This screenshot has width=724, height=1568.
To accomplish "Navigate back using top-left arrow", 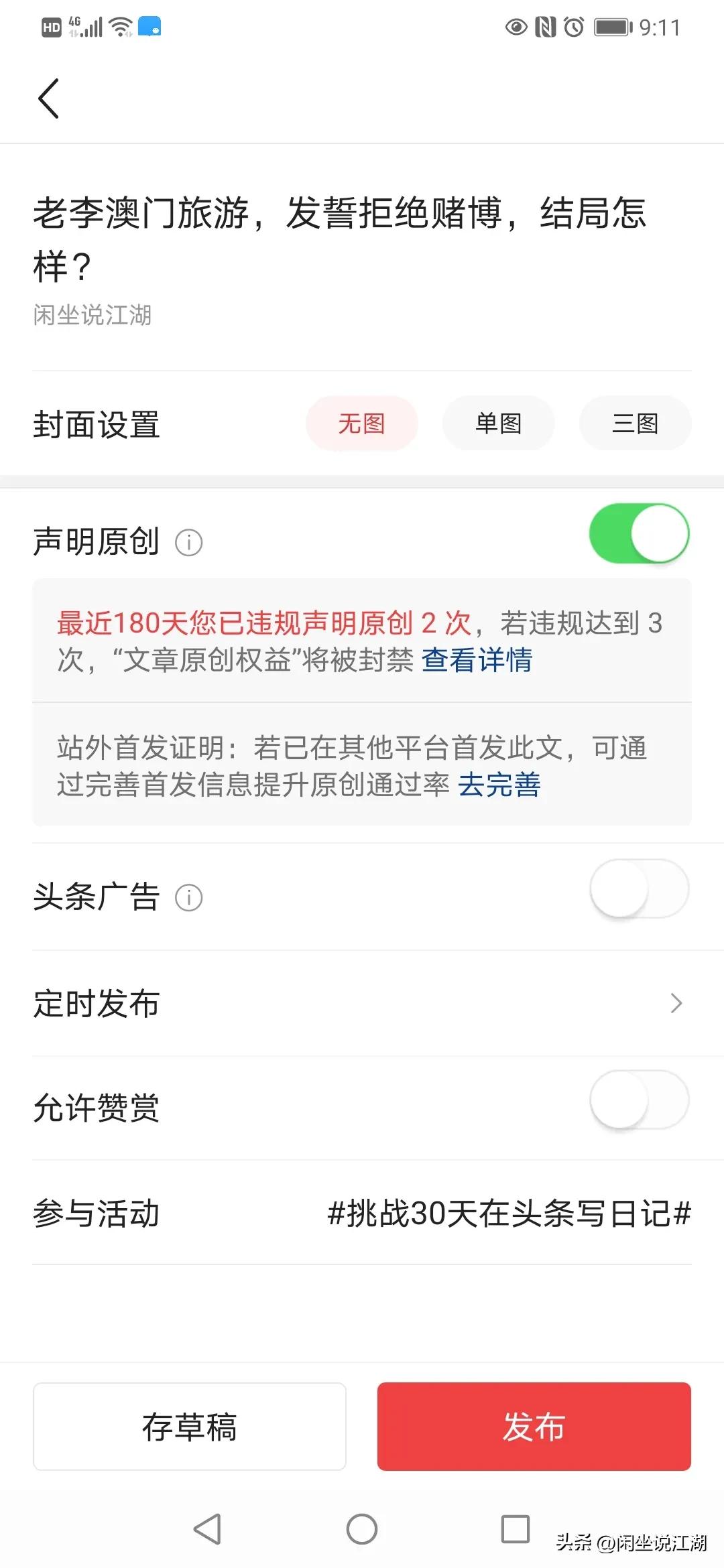I will pos(47,98).
